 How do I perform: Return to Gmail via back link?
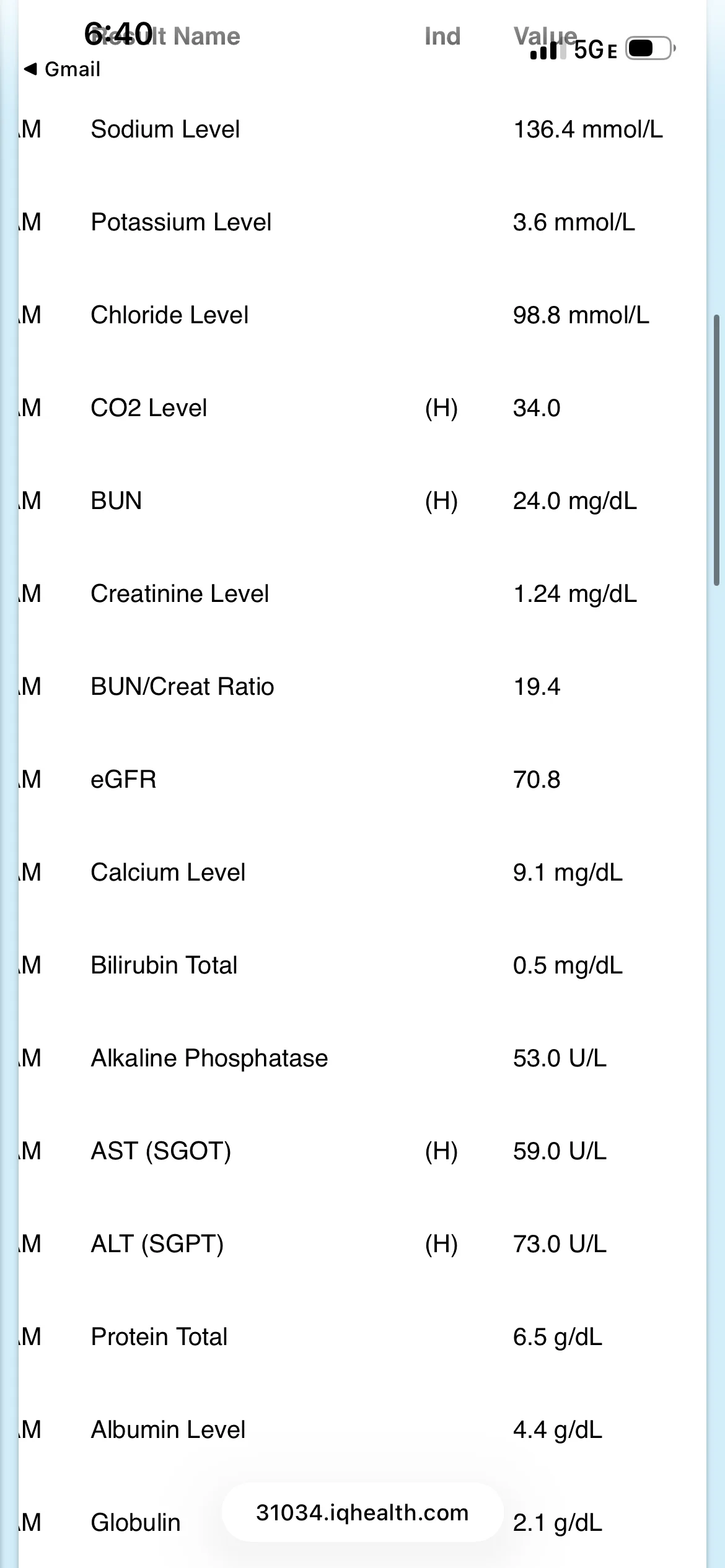[62, 69]
